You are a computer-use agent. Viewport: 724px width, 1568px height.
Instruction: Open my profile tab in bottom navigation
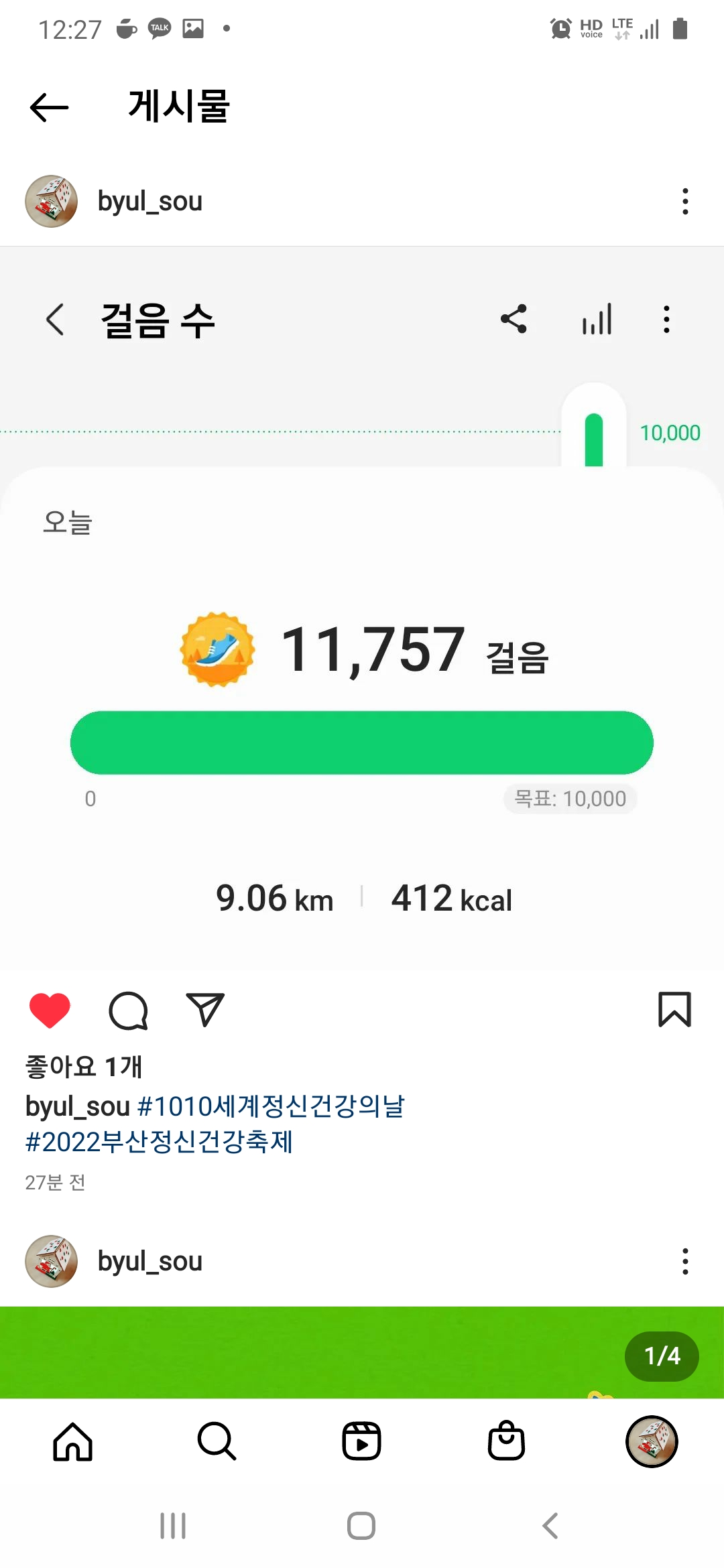pyautogui.click(x=651, y=1441)
